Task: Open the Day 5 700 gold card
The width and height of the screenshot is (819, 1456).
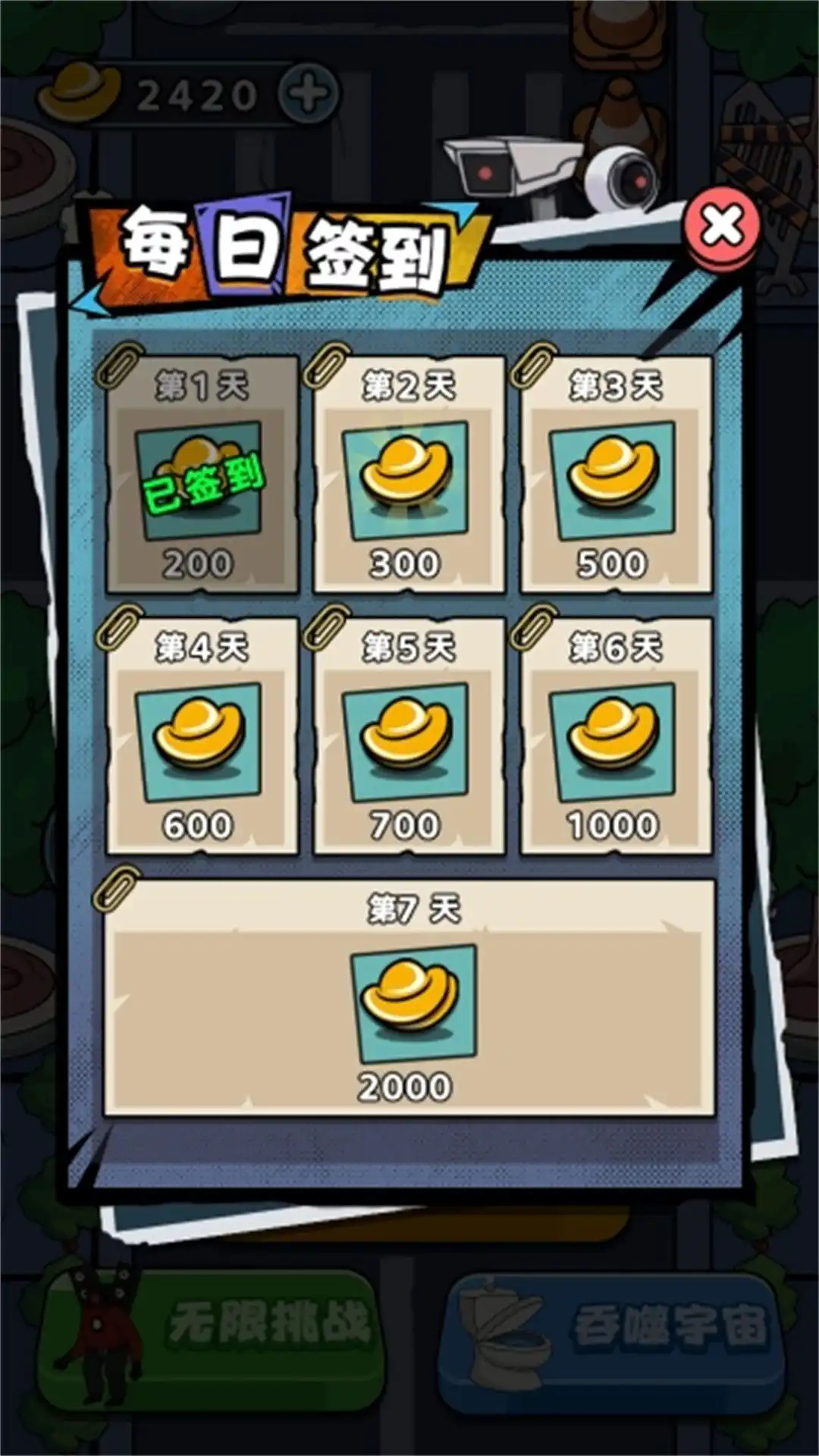Action: point(408,736)
